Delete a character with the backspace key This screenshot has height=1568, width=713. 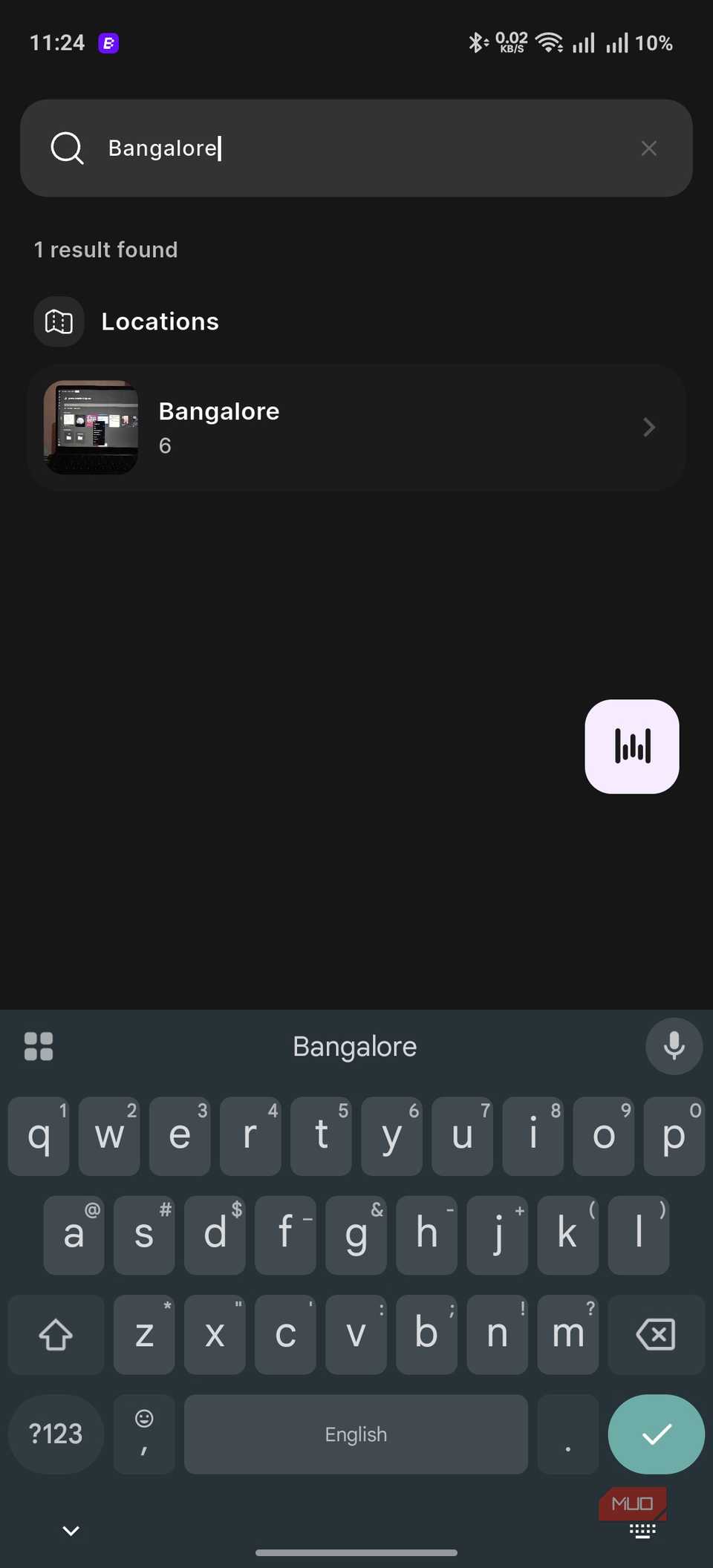pyautogui.click(x=655, y=1334)
